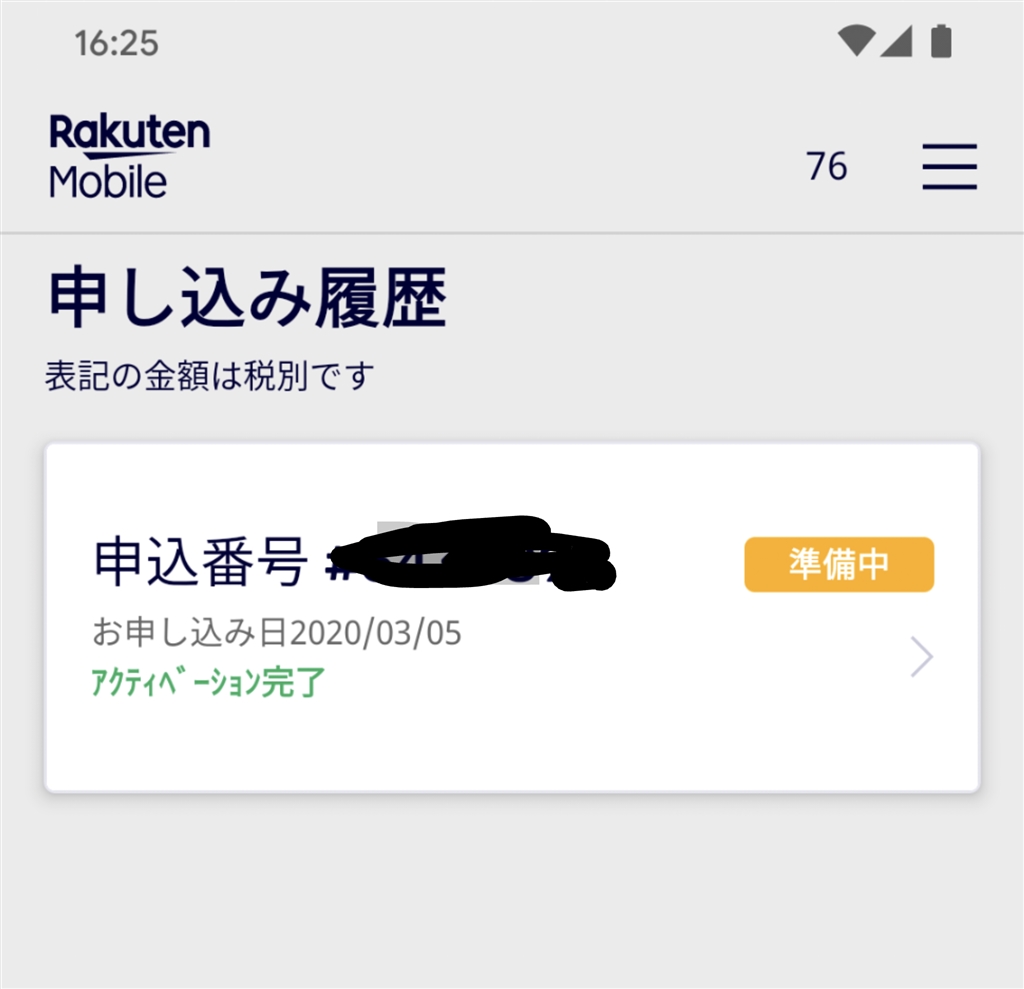Open the application dated 2020/03/05
Viewport: 1024px width, 989px height.
coord(511,618)
